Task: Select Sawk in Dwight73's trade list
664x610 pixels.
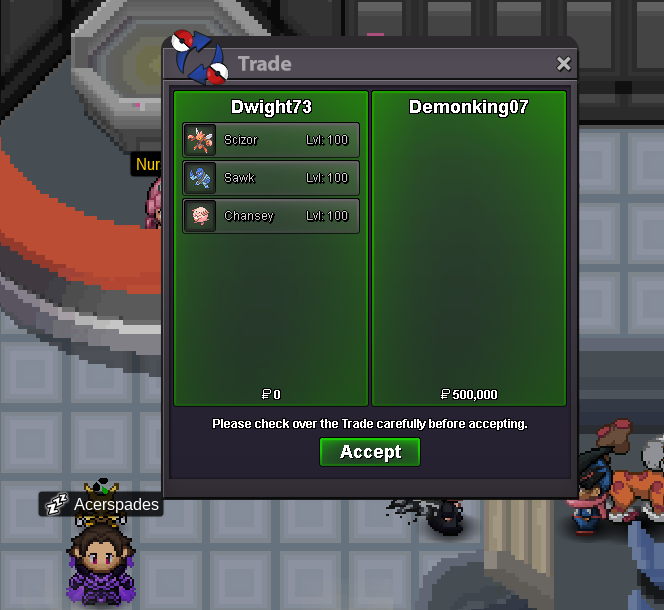Action: 271,178
